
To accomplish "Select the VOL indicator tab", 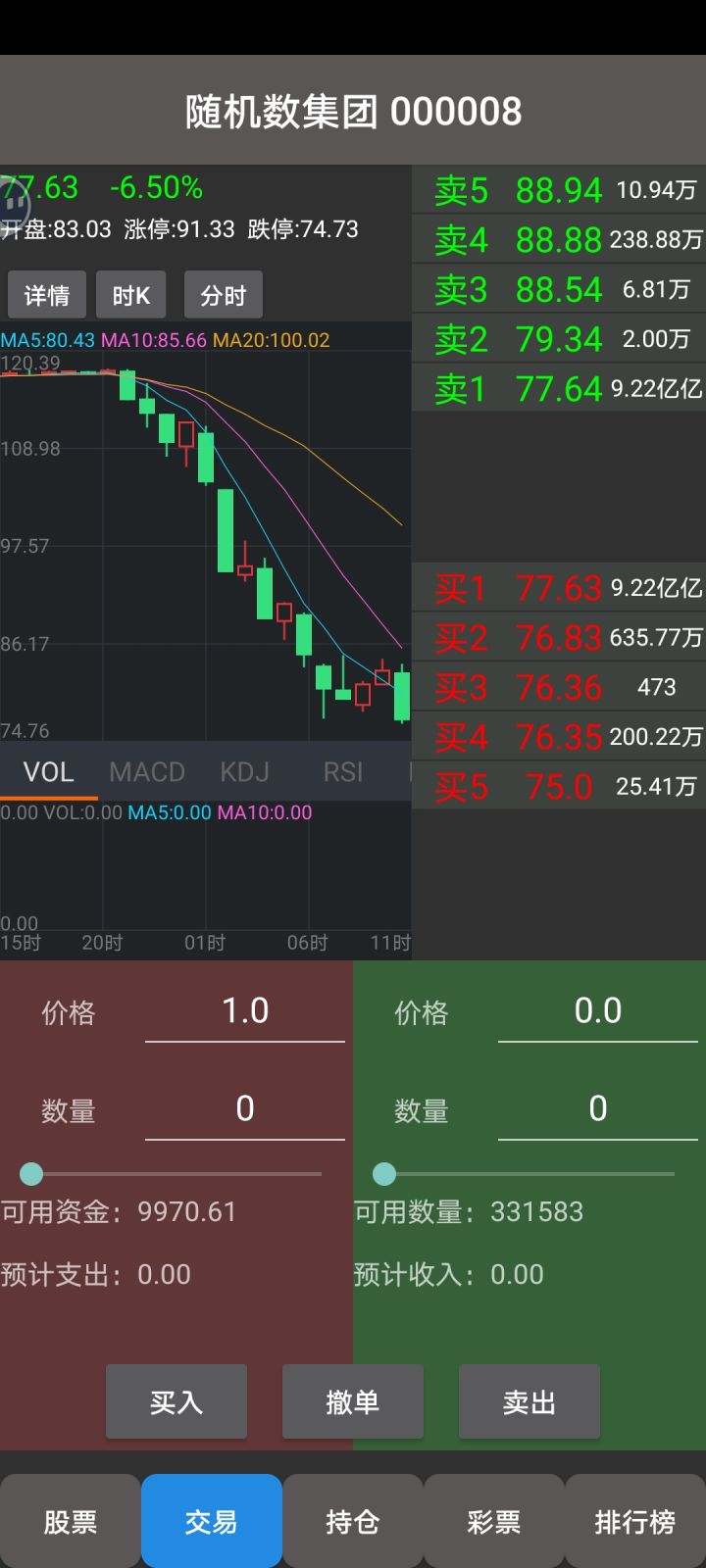I will 49,772.
